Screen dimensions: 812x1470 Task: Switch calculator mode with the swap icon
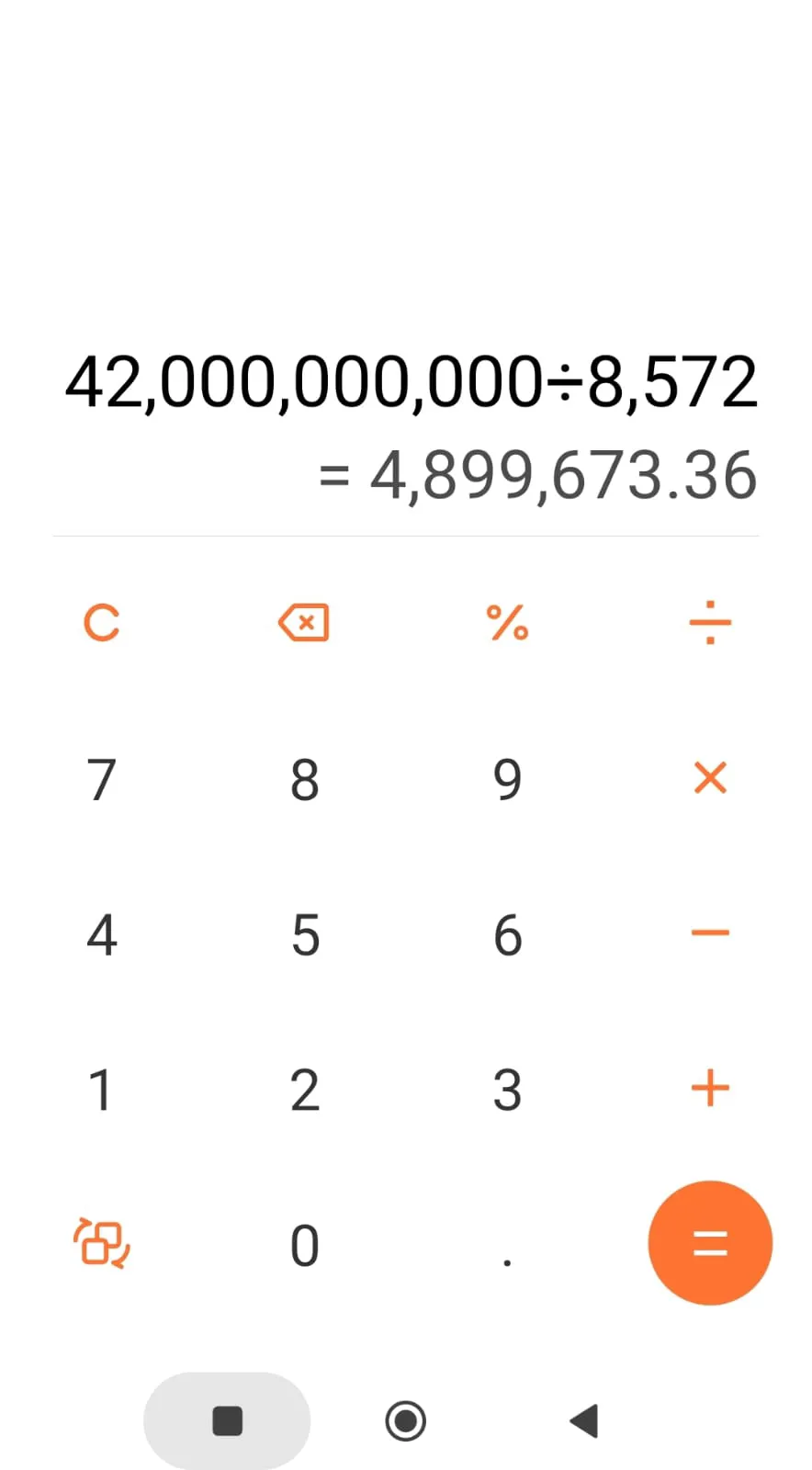101,1244
